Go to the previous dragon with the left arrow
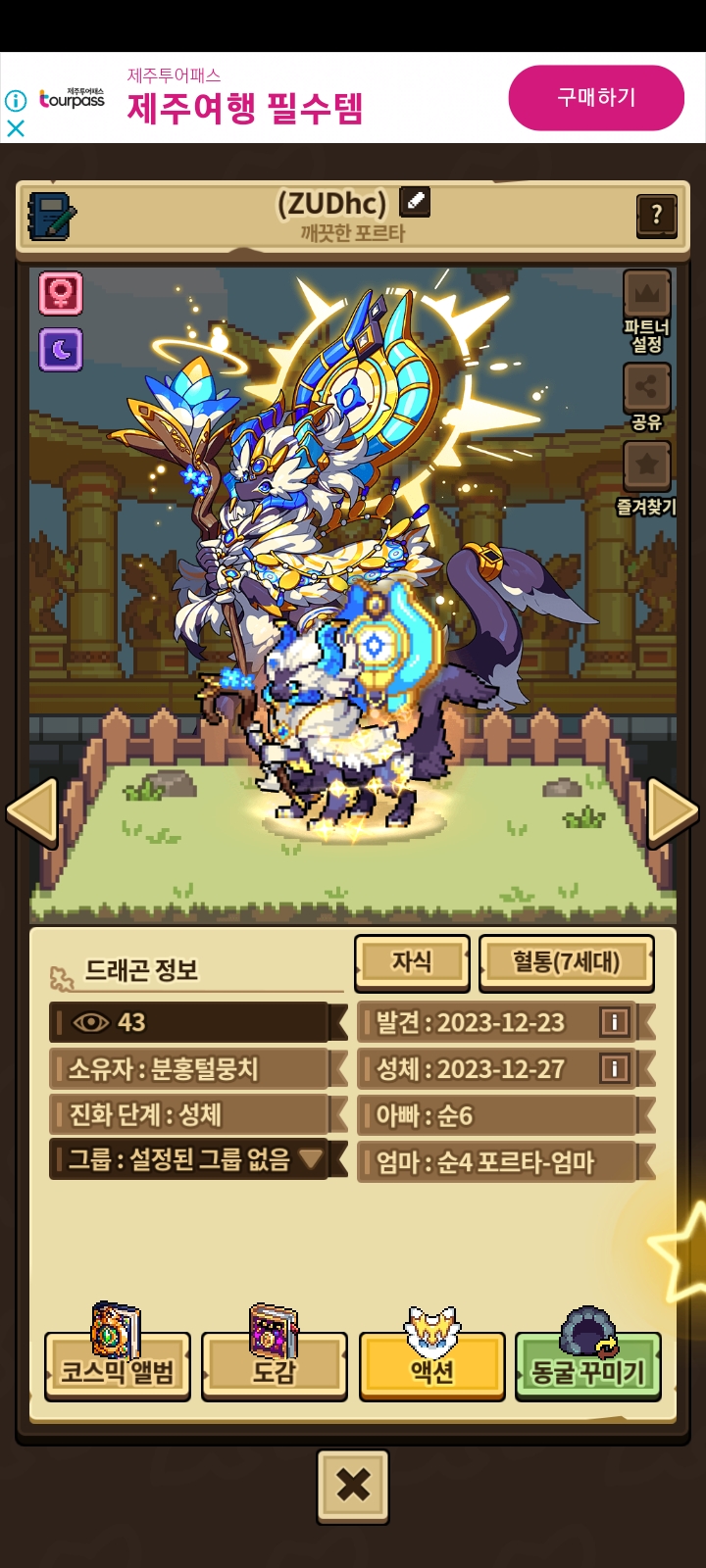 coord(32,812)
